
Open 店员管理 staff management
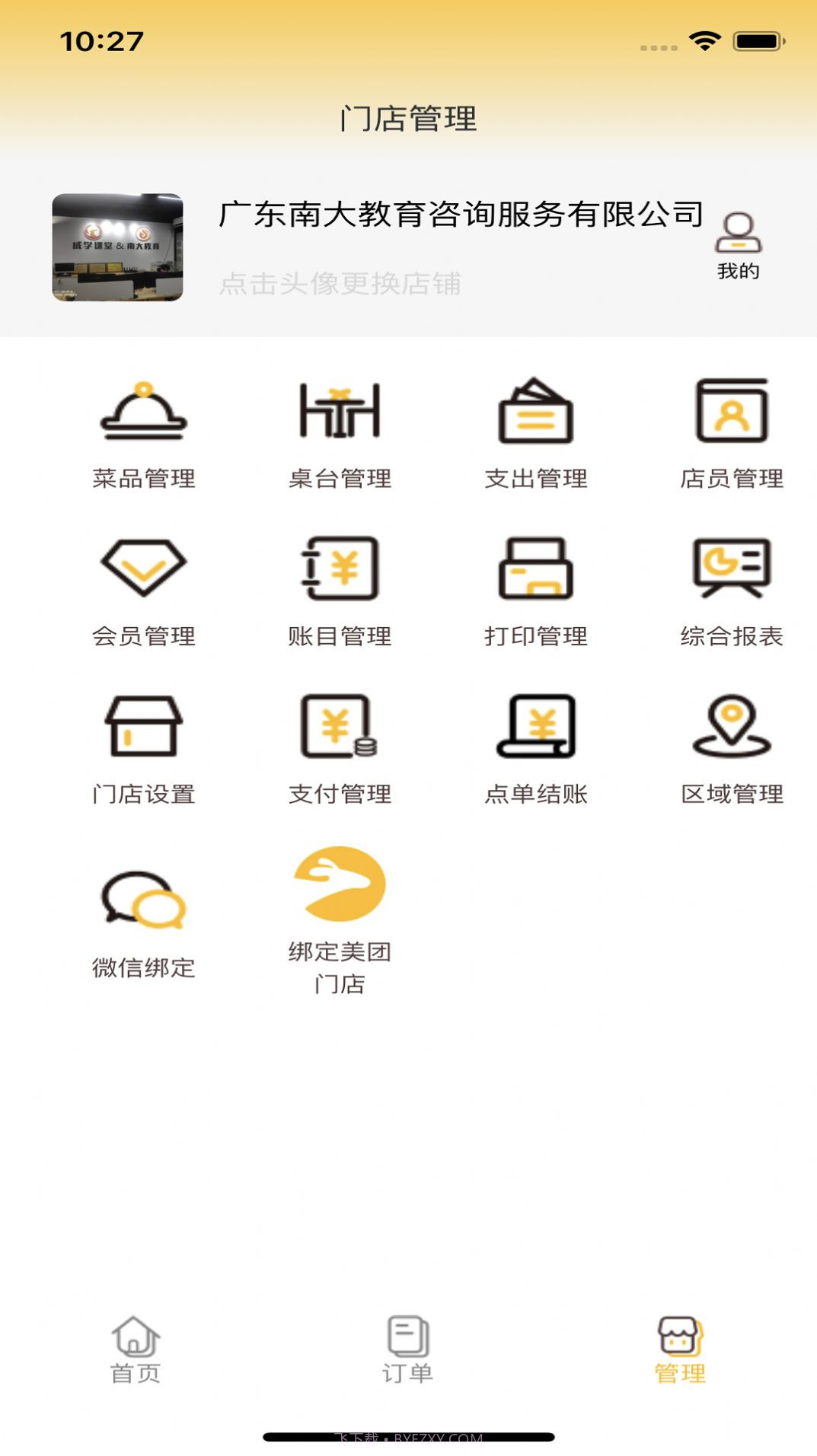click(732, 430)
